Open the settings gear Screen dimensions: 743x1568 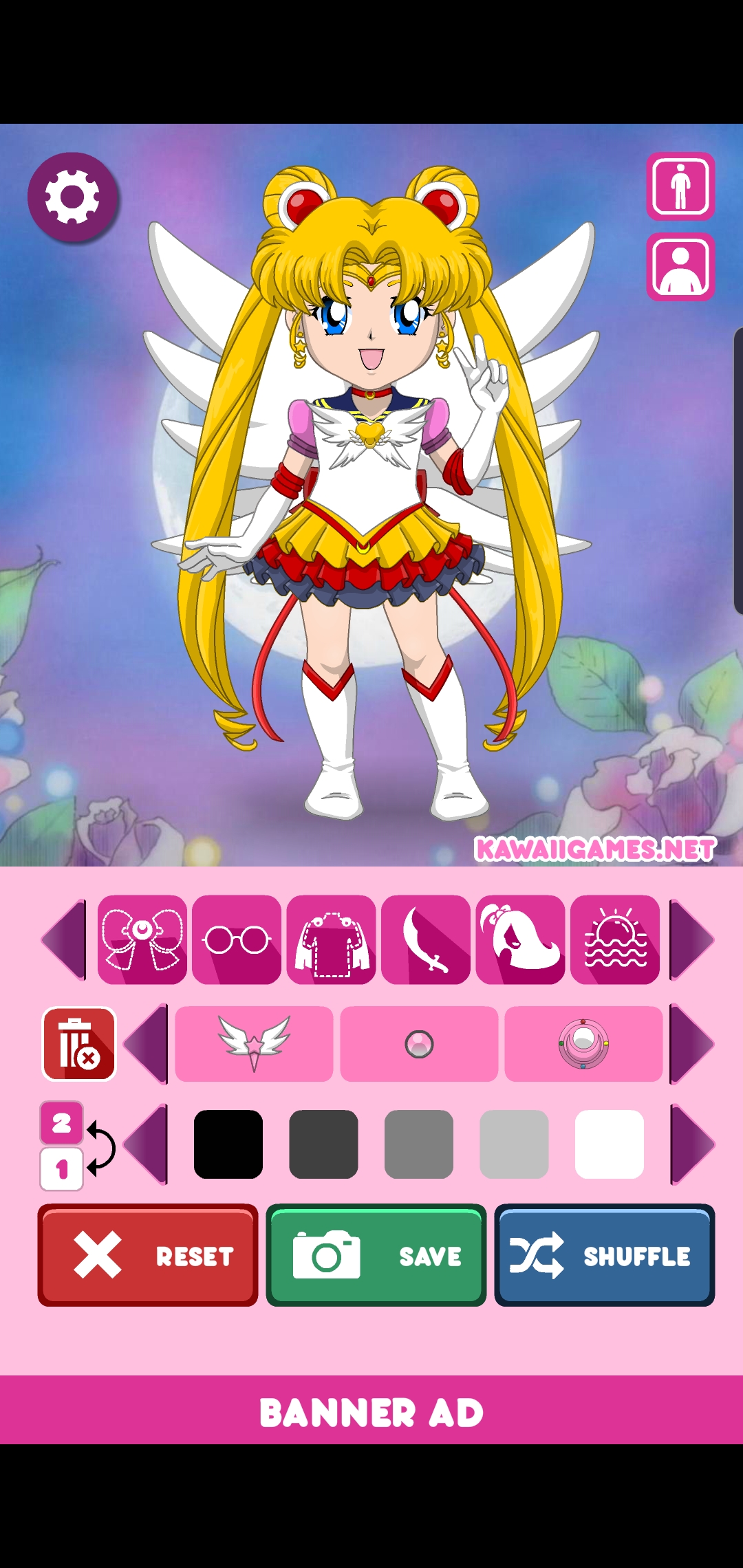pyautogui.click(x=72, y=197)
